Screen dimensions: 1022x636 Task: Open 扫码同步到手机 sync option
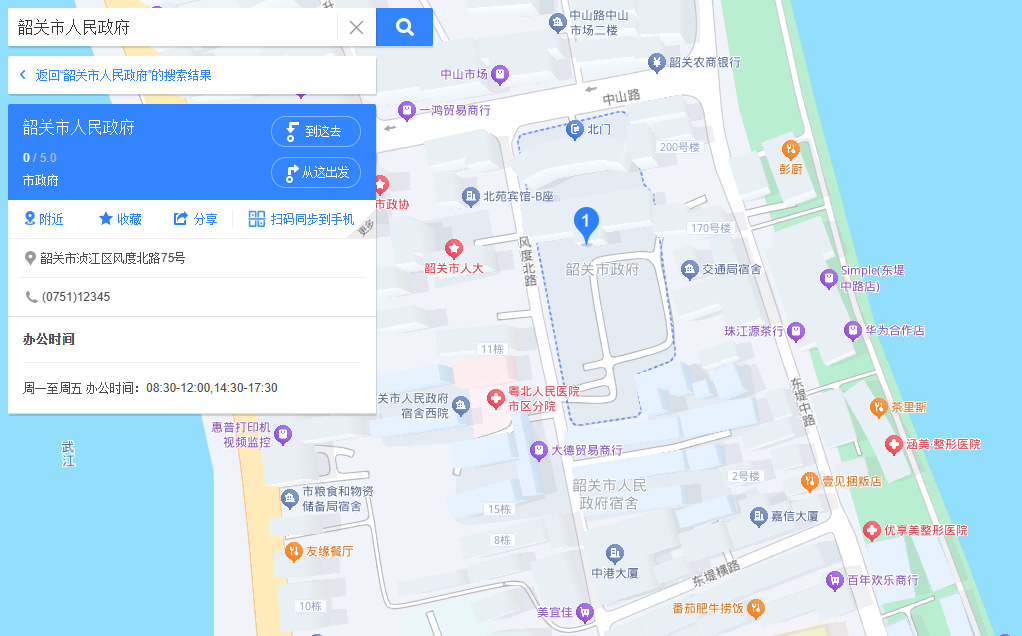point(301,219)
